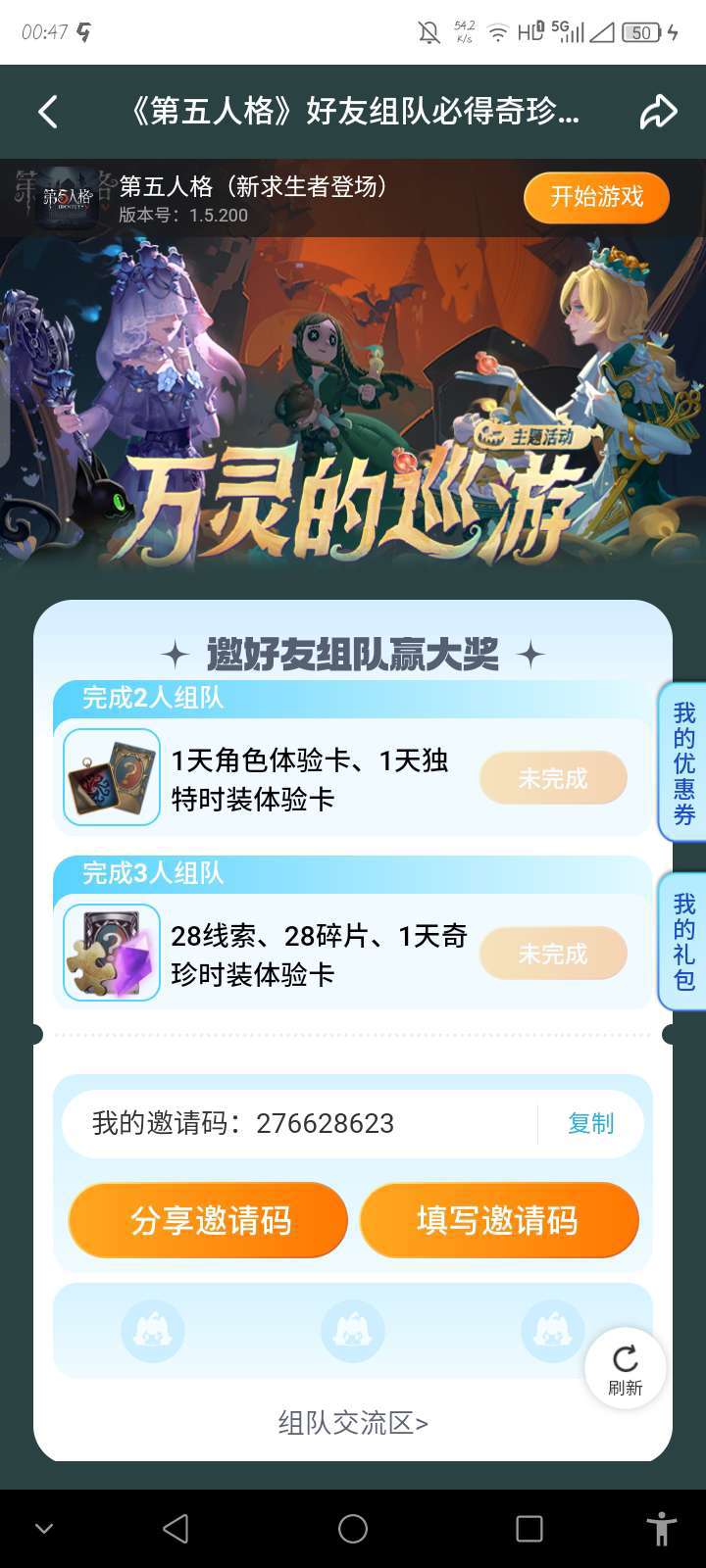Tap 填写邀请码 button
Screen dimensions: 706x1568
point(498,1220)
